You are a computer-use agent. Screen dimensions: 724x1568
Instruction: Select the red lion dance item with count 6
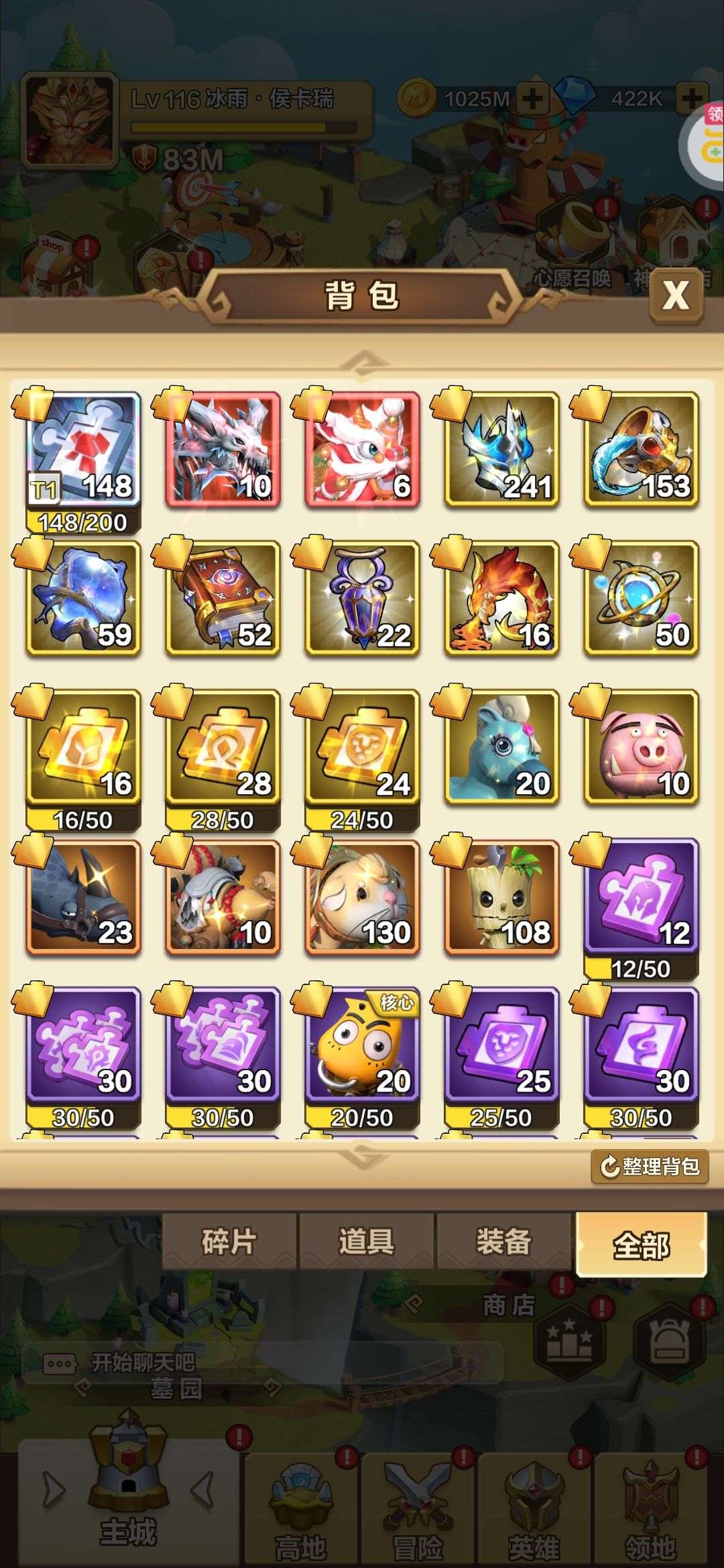pos(362,450)
